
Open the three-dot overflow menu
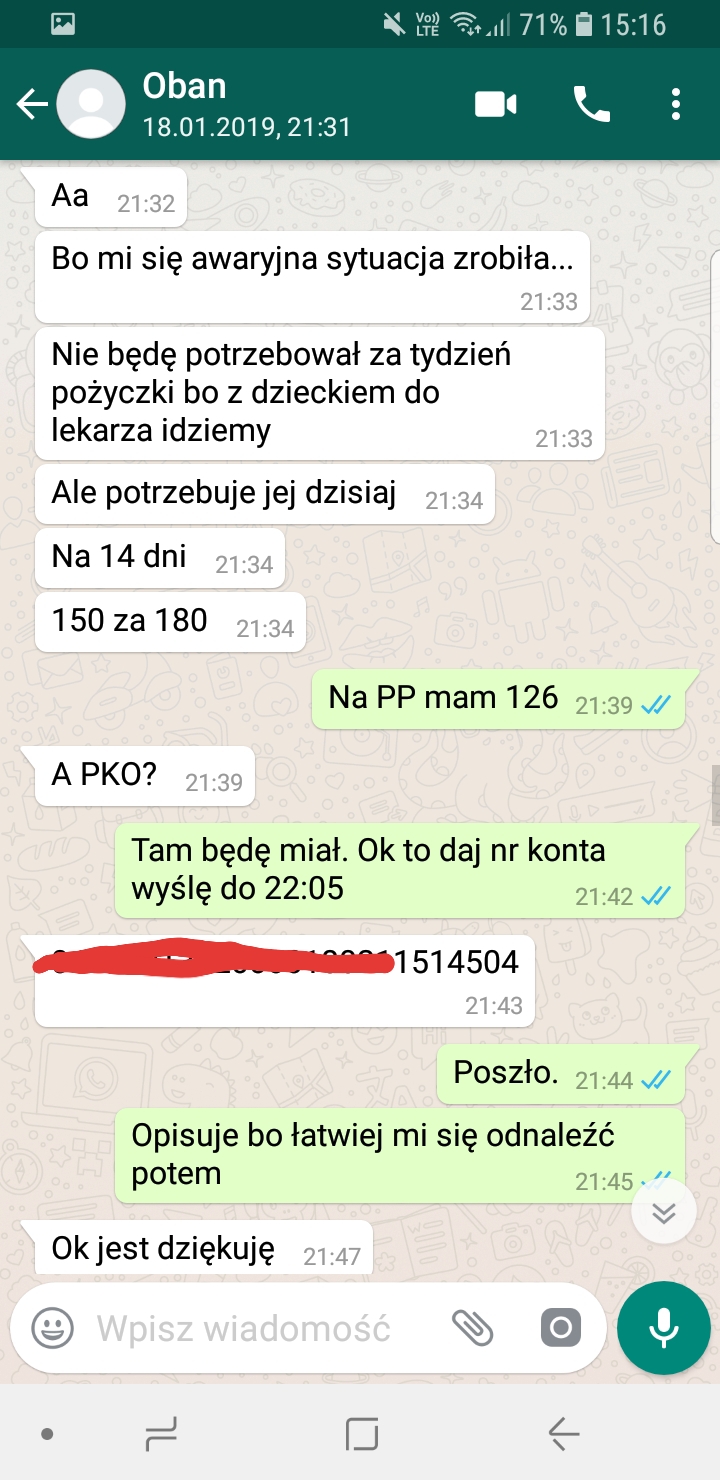[677, 104]
